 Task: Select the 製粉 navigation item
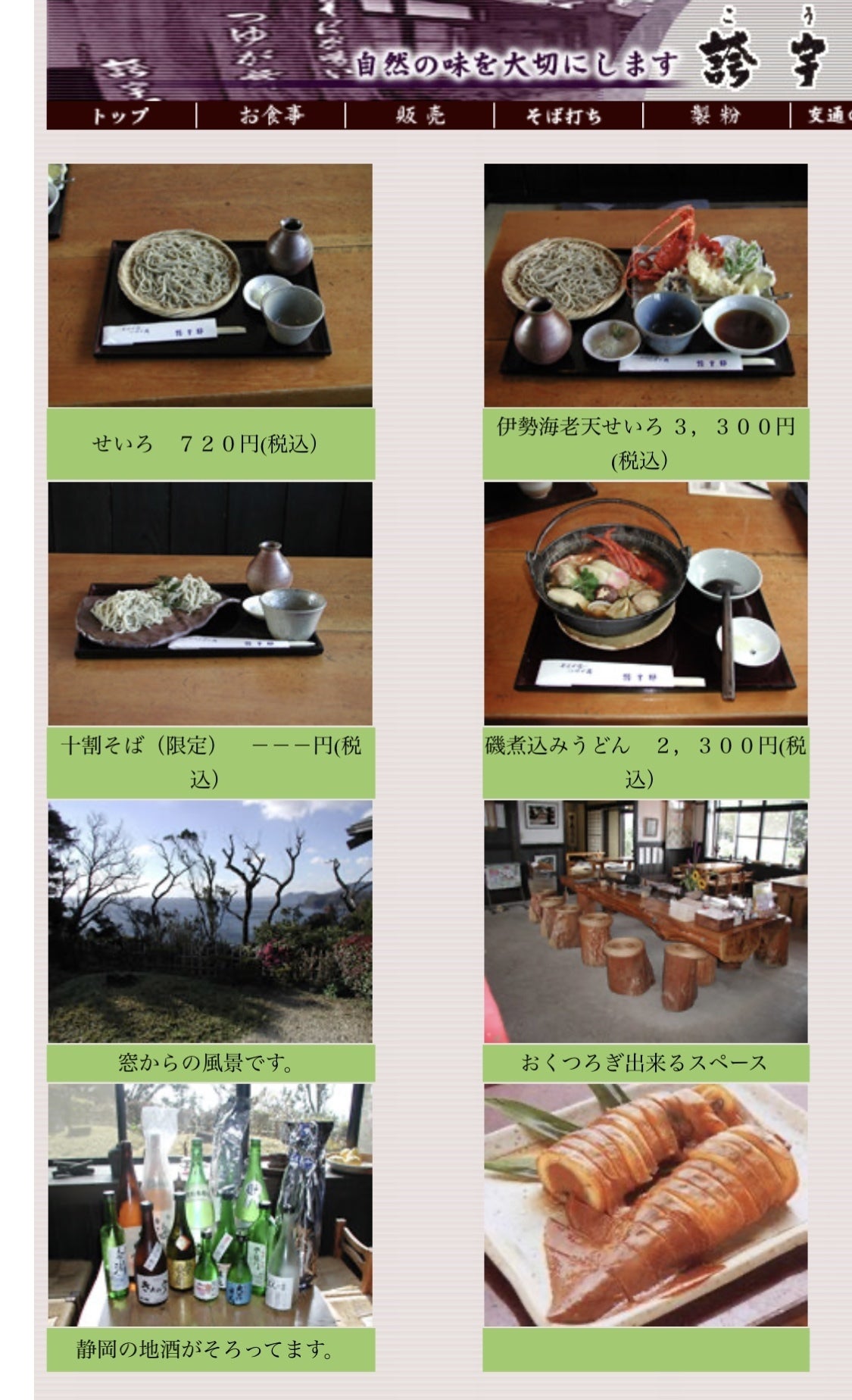716,116
